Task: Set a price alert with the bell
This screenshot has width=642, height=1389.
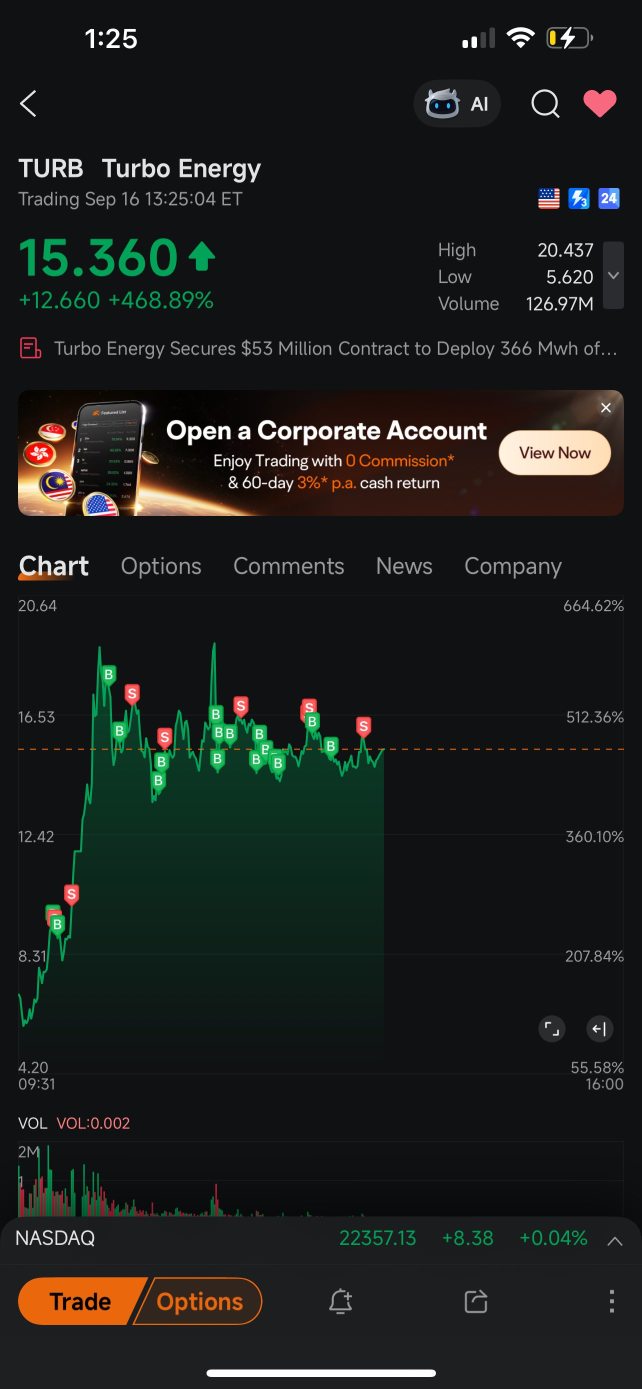Action: tap(340, 1301)
